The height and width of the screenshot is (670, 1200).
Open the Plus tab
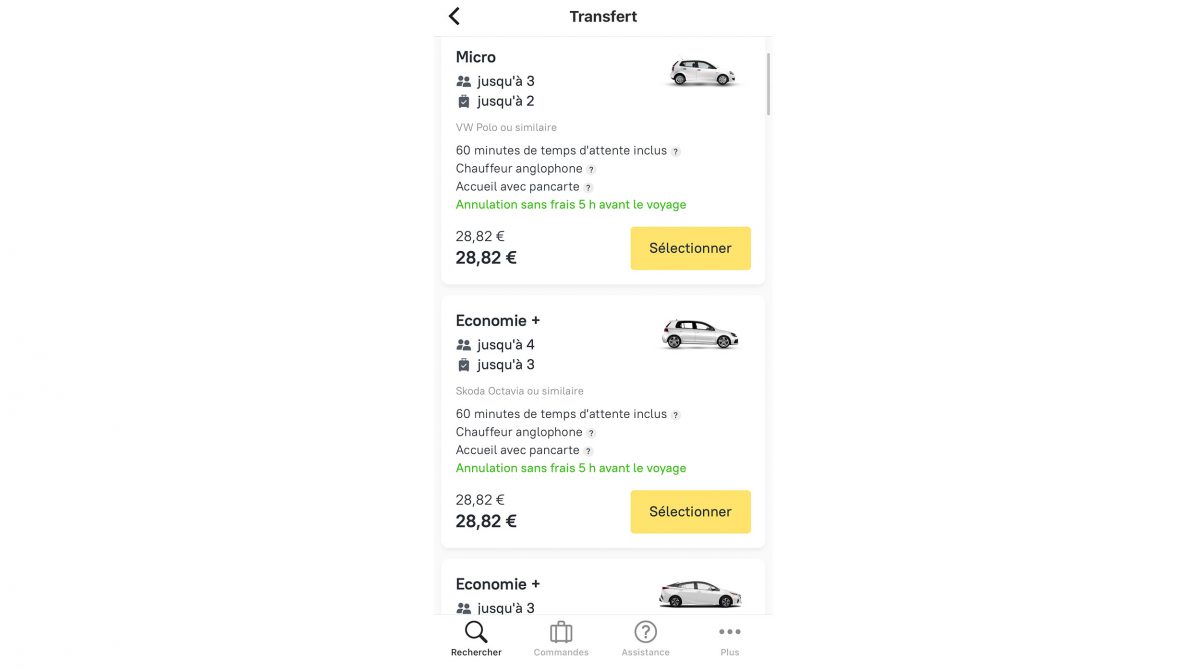(730, 638)
